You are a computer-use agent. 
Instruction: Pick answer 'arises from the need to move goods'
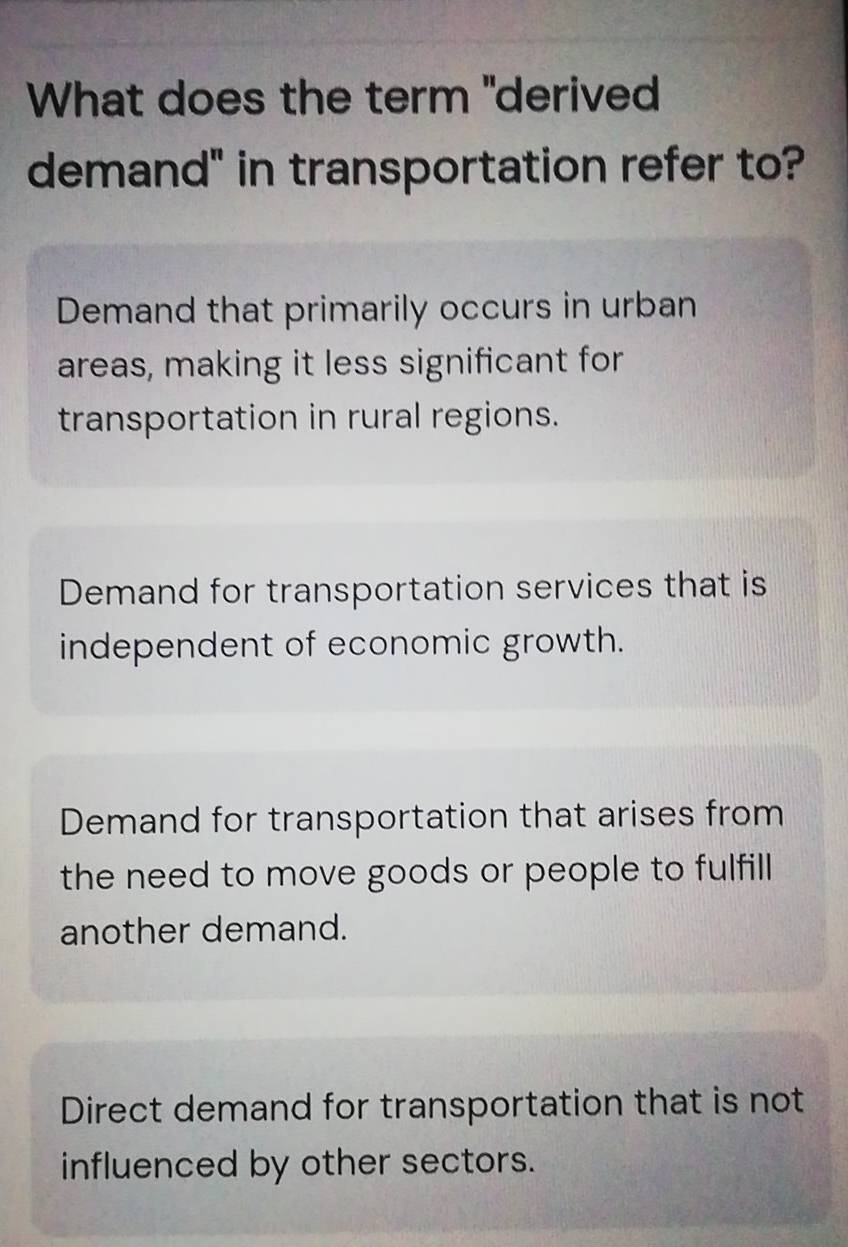426,872
